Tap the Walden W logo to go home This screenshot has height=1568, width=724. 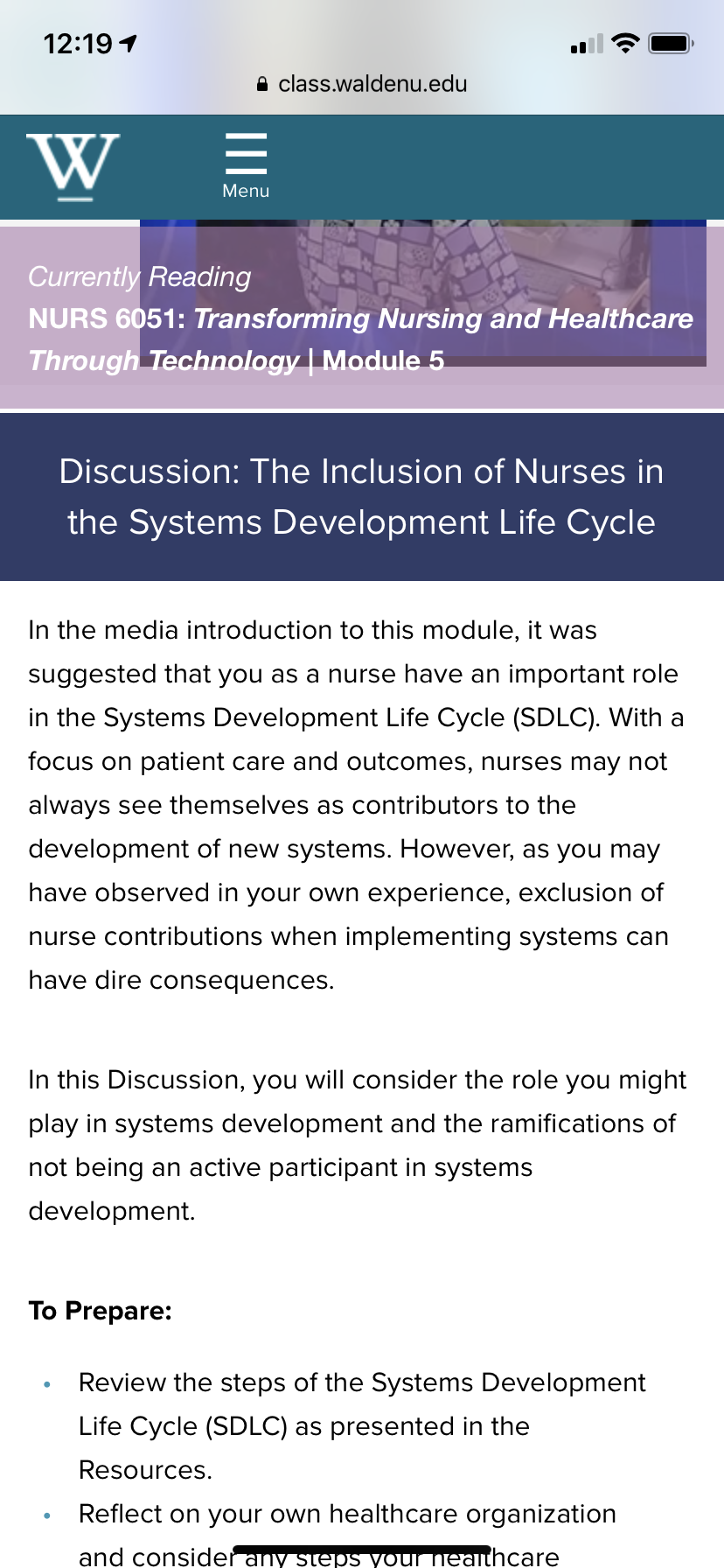pyautogui.click(x=73, y=167)
